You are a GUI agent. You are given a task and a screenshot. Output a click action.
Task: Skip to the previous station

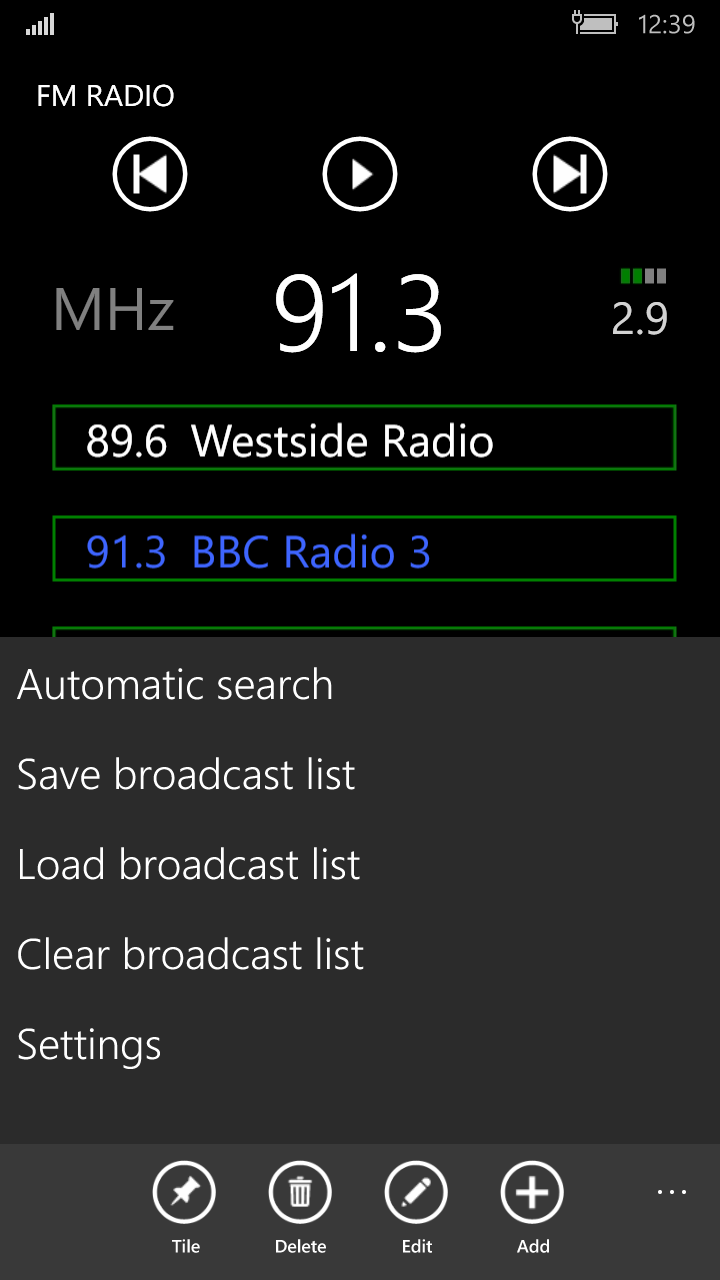pos(150,175)
